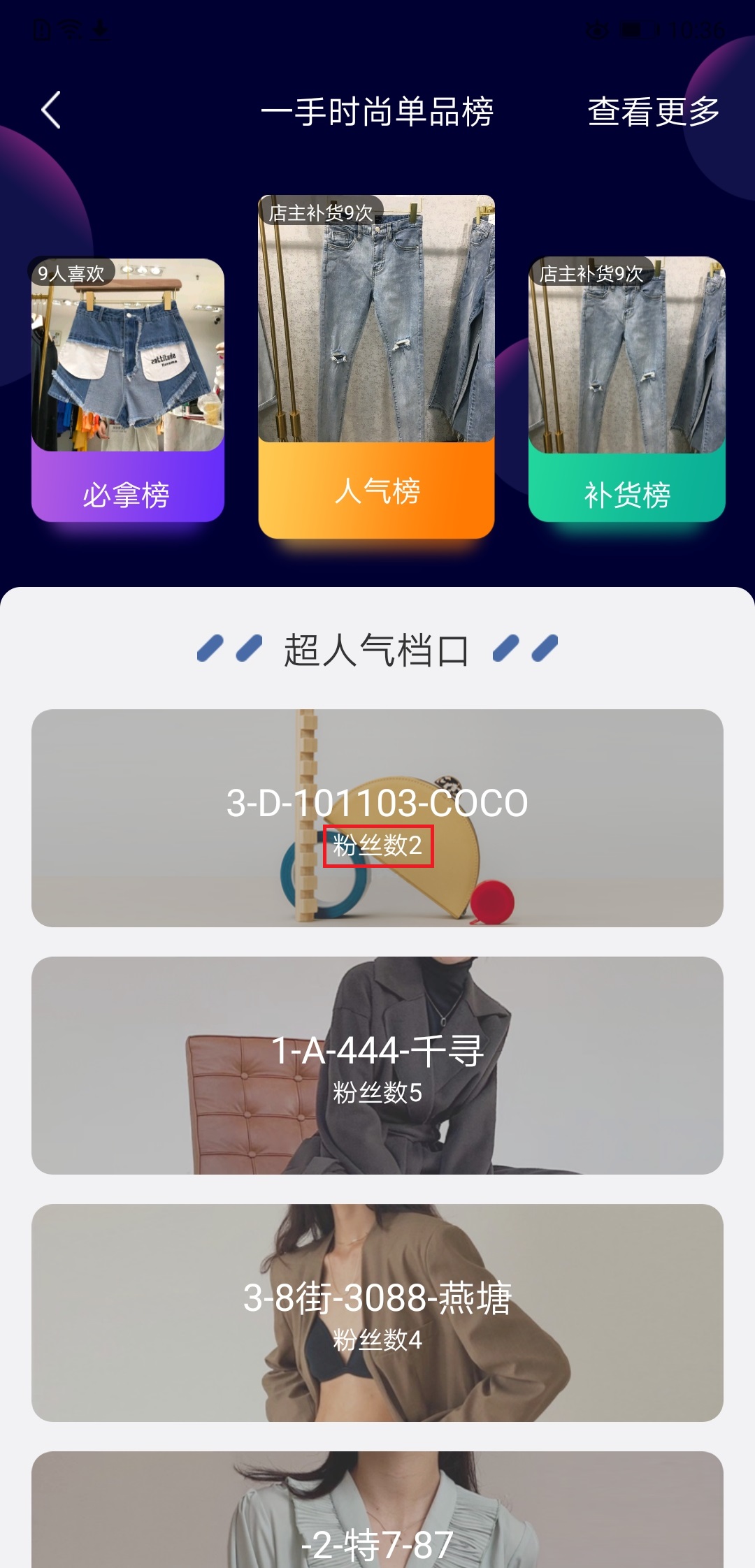Tap 查看更多 to see more
Screen dimensions: 755x1568
point(654,112)
